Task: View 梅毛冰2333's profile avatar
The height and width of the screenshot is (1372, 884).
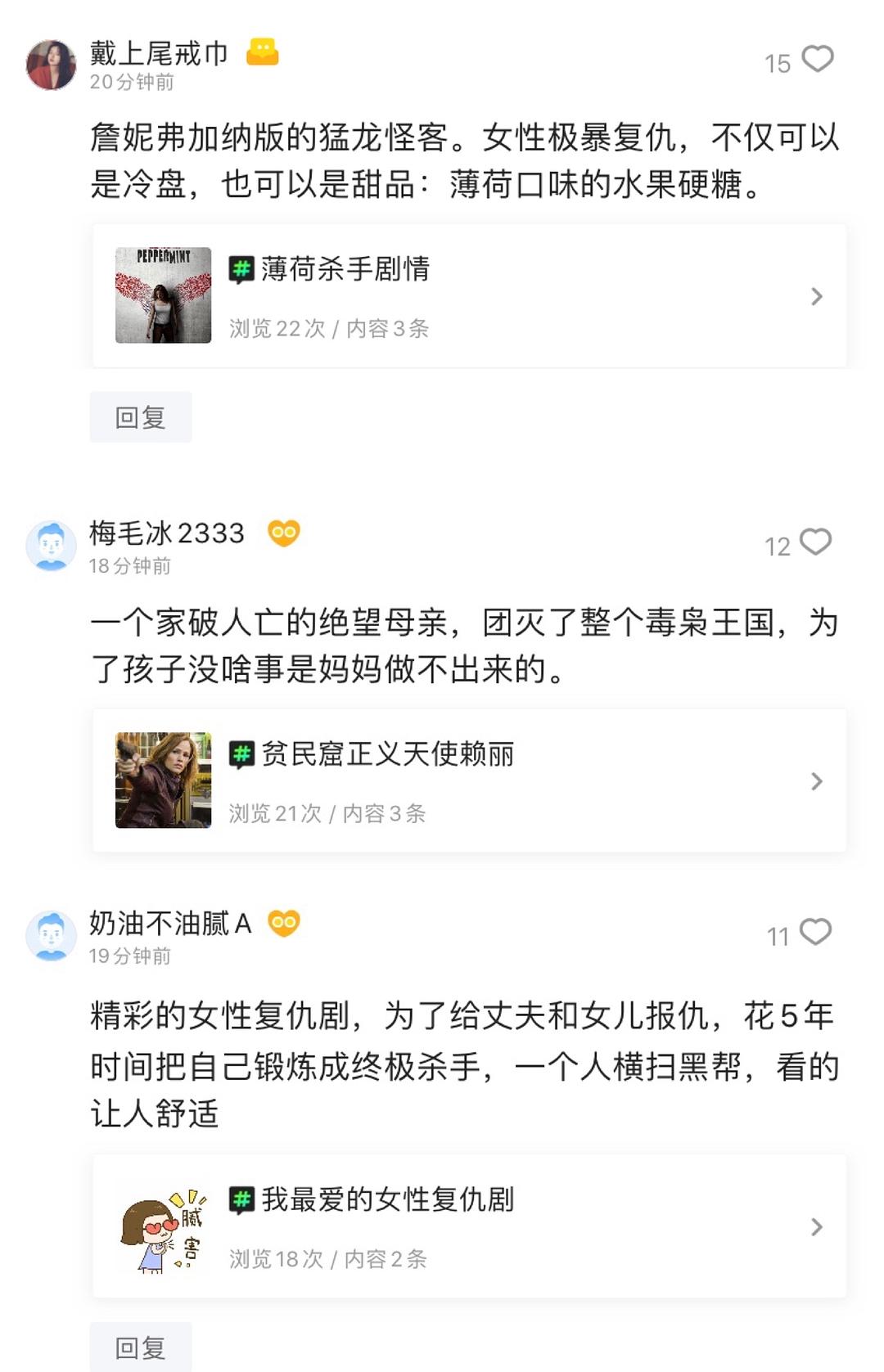Action: pos(51,546)
